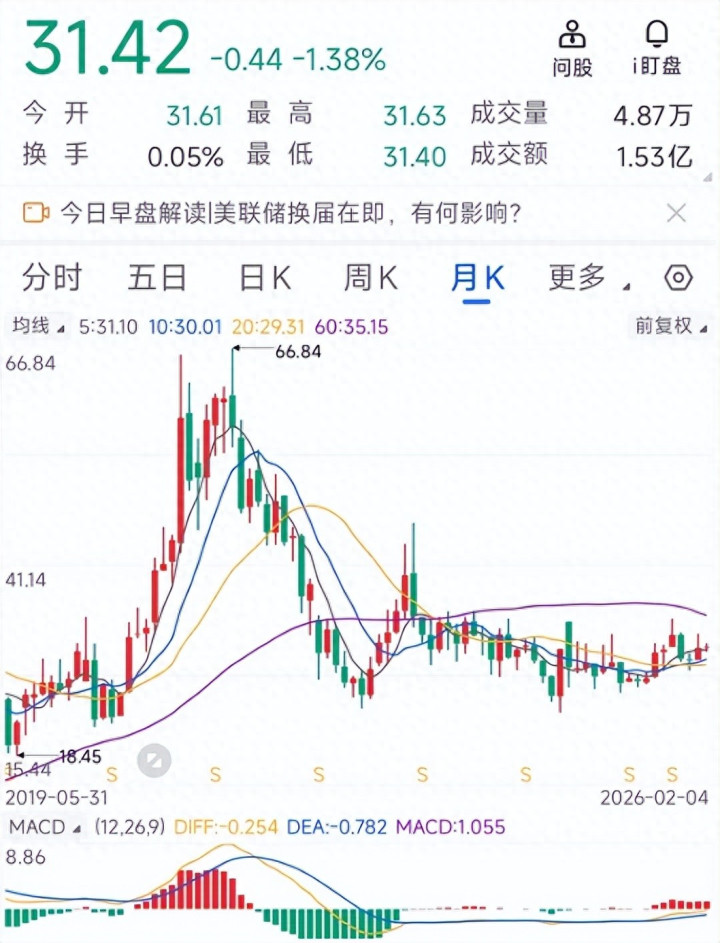Show the 周K weekly chart
This screenshot has width=720, height=943.
(371, 278)
